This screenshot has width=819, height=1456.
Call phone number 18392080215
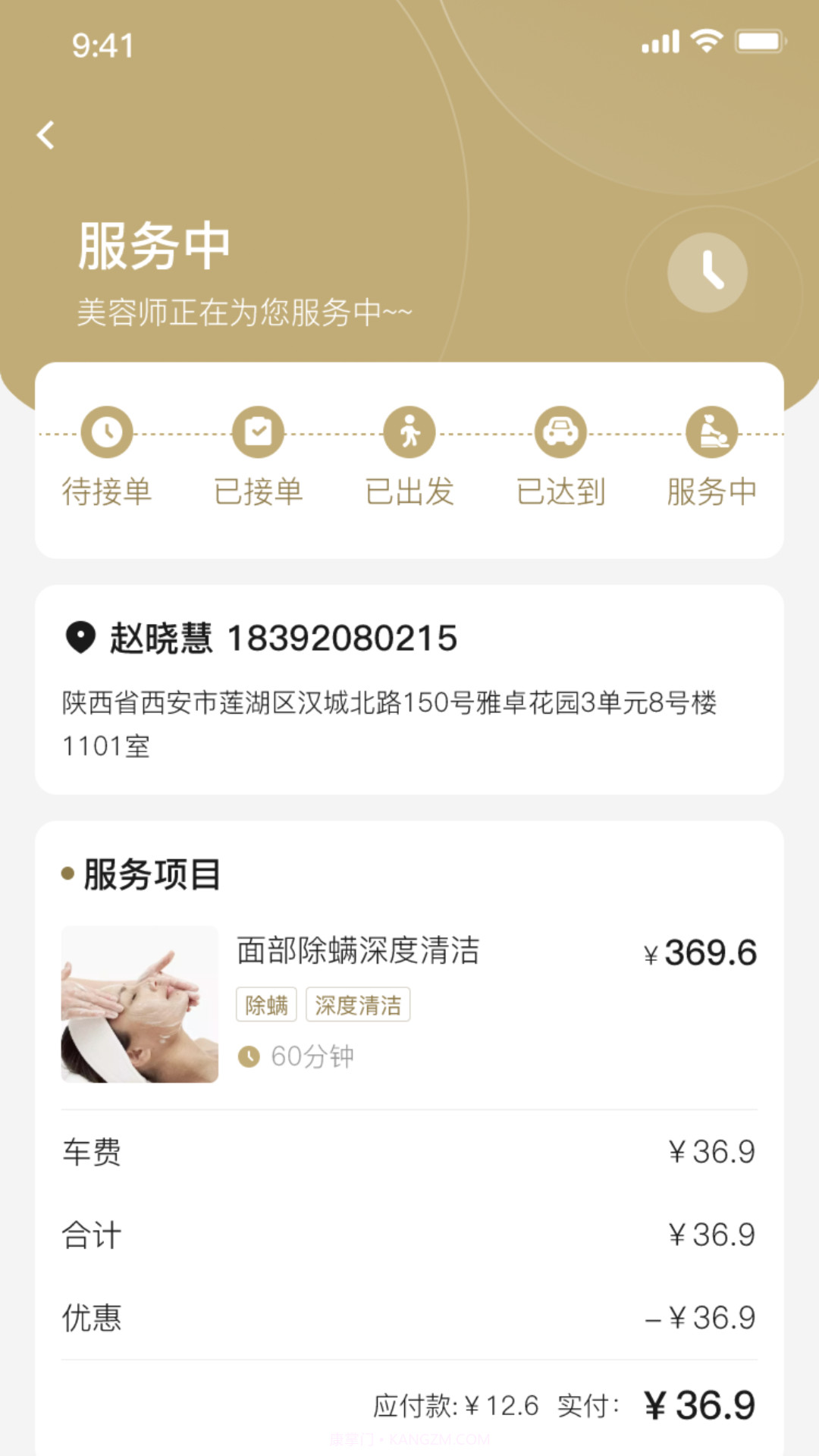pos(345,639)
